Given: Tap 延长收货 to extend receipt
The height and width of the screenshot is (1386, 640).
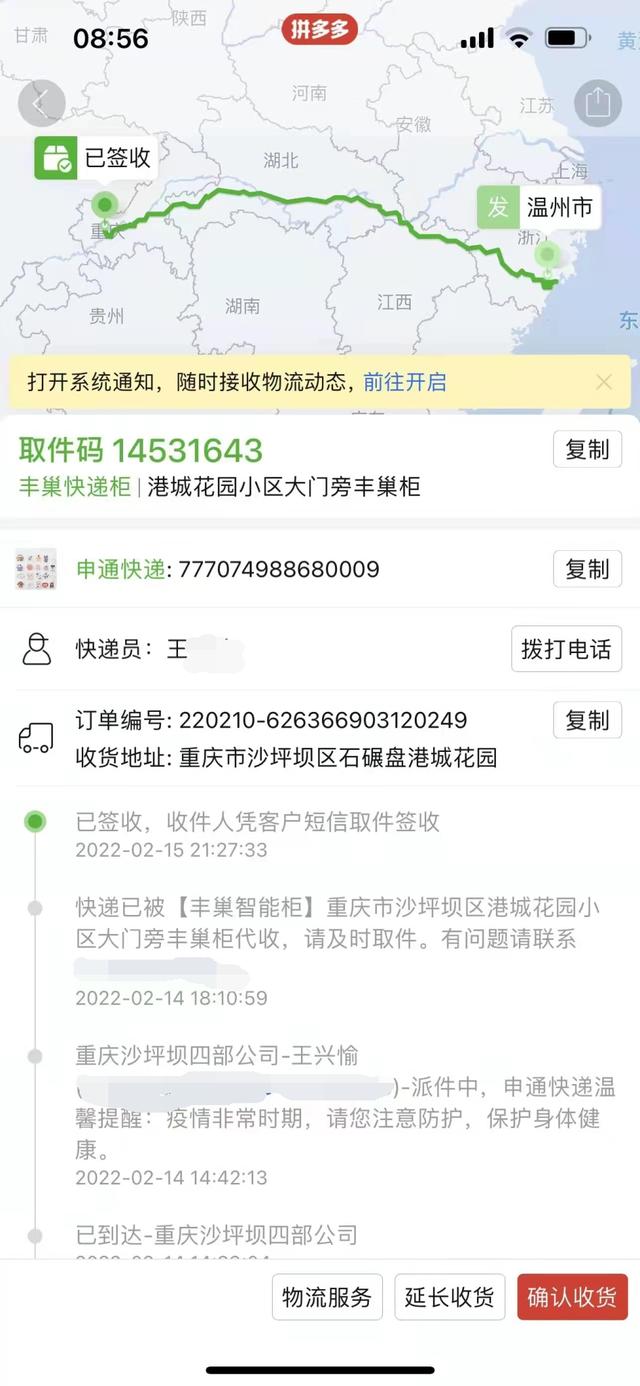Looking at the screenshot, I should 450,1297.
